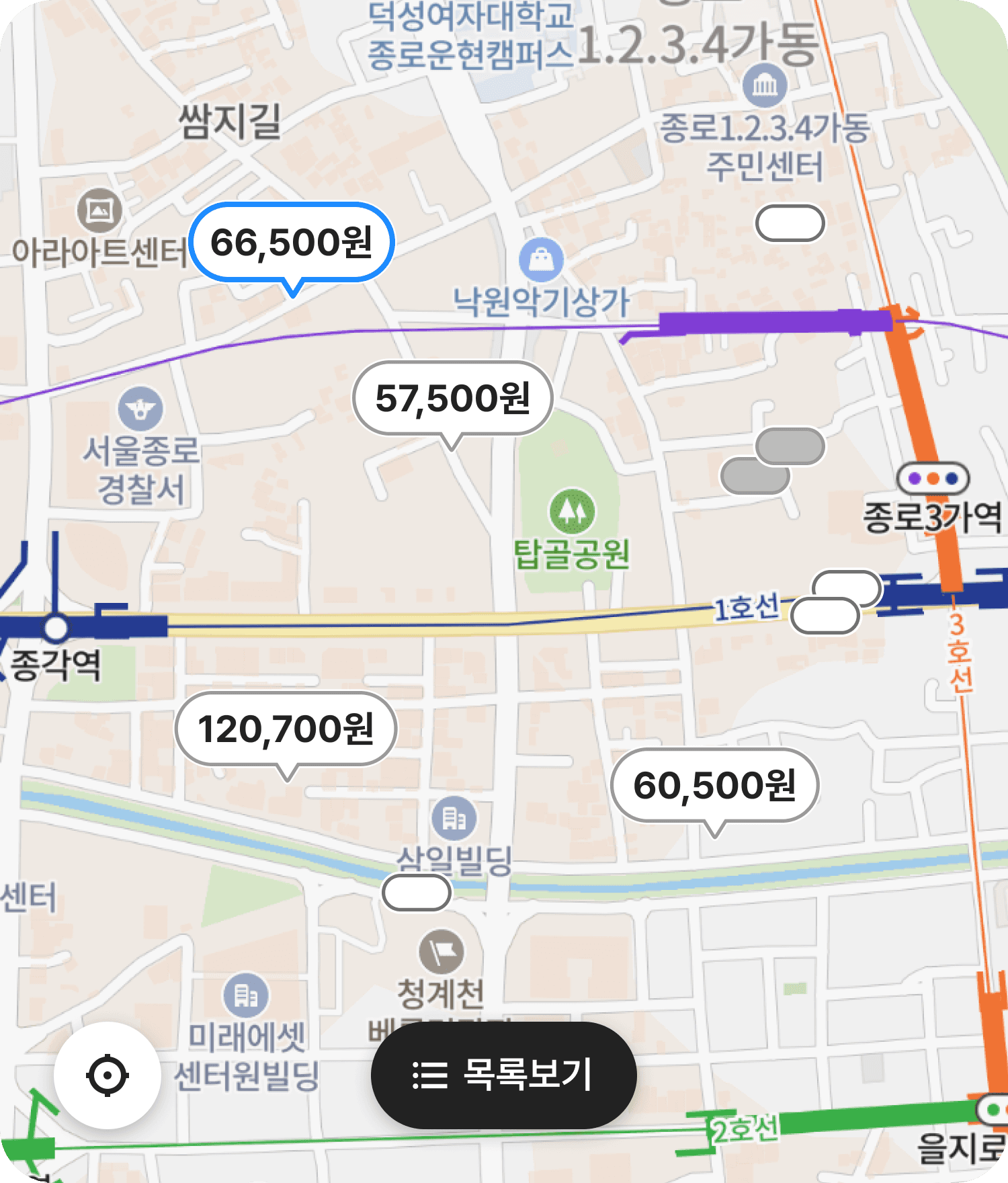Screen dimensions: 1008x1183
Task: Choose the 60,500원 price marker
Action: tap(714, 785)
